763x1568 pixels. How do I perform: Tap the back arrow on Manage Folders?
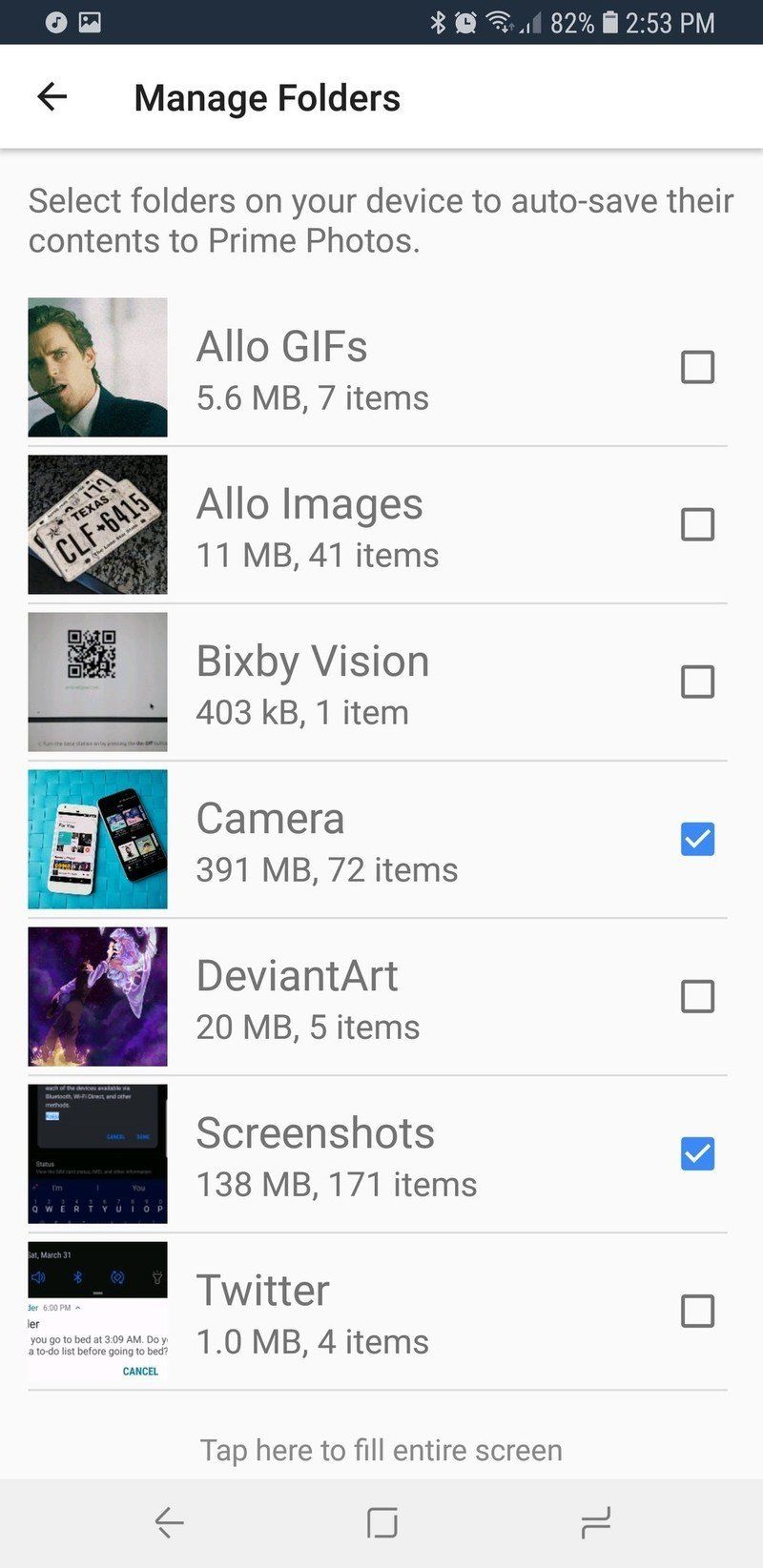click(52, 96)
